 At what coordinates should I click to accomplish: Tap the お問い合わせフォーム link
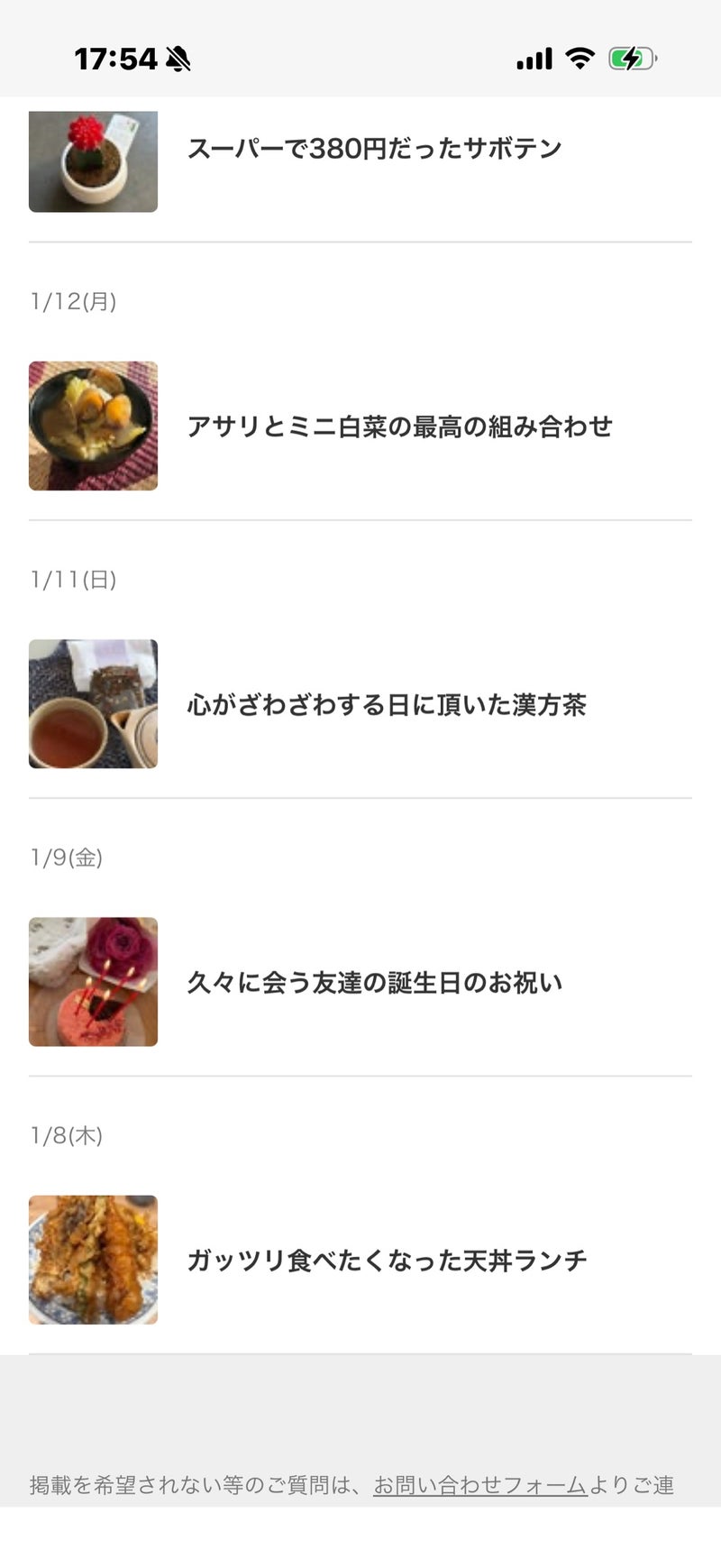[x=479, y=1484]
